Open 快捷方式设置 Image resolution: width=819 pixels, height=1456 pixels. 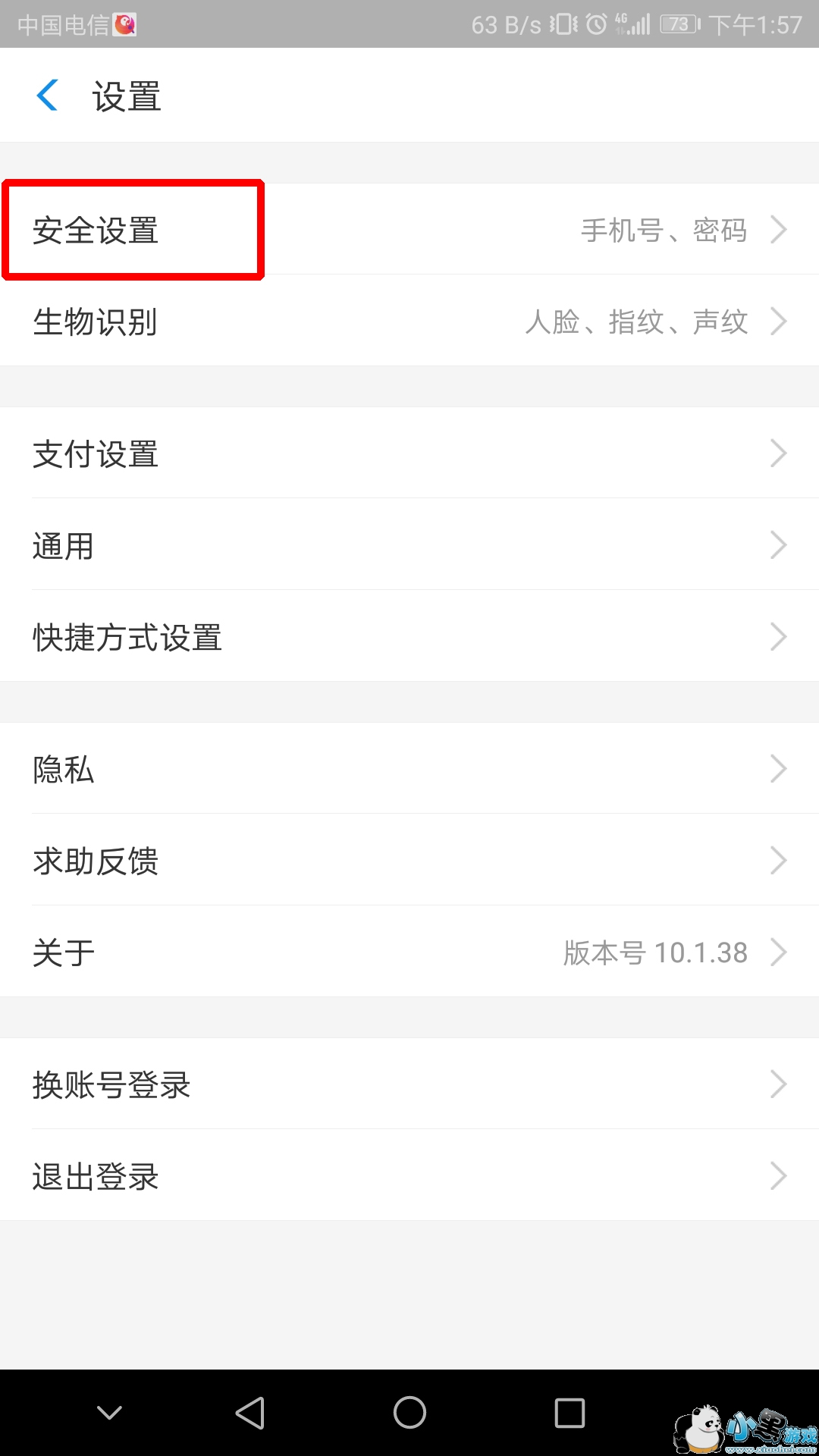[x=409, y=637]
